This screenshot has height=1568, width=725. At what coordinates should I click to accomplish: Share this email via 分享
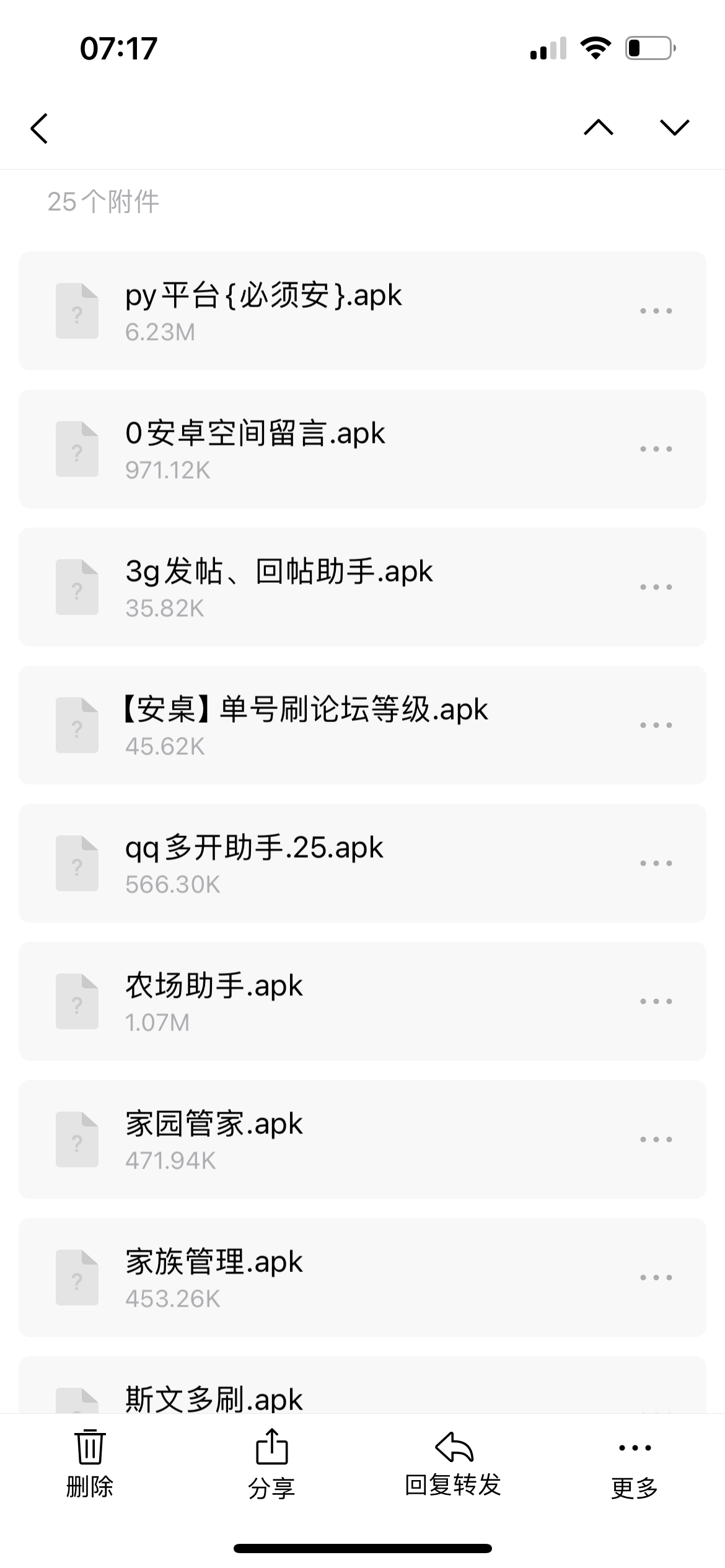[x=271, y=1464]
